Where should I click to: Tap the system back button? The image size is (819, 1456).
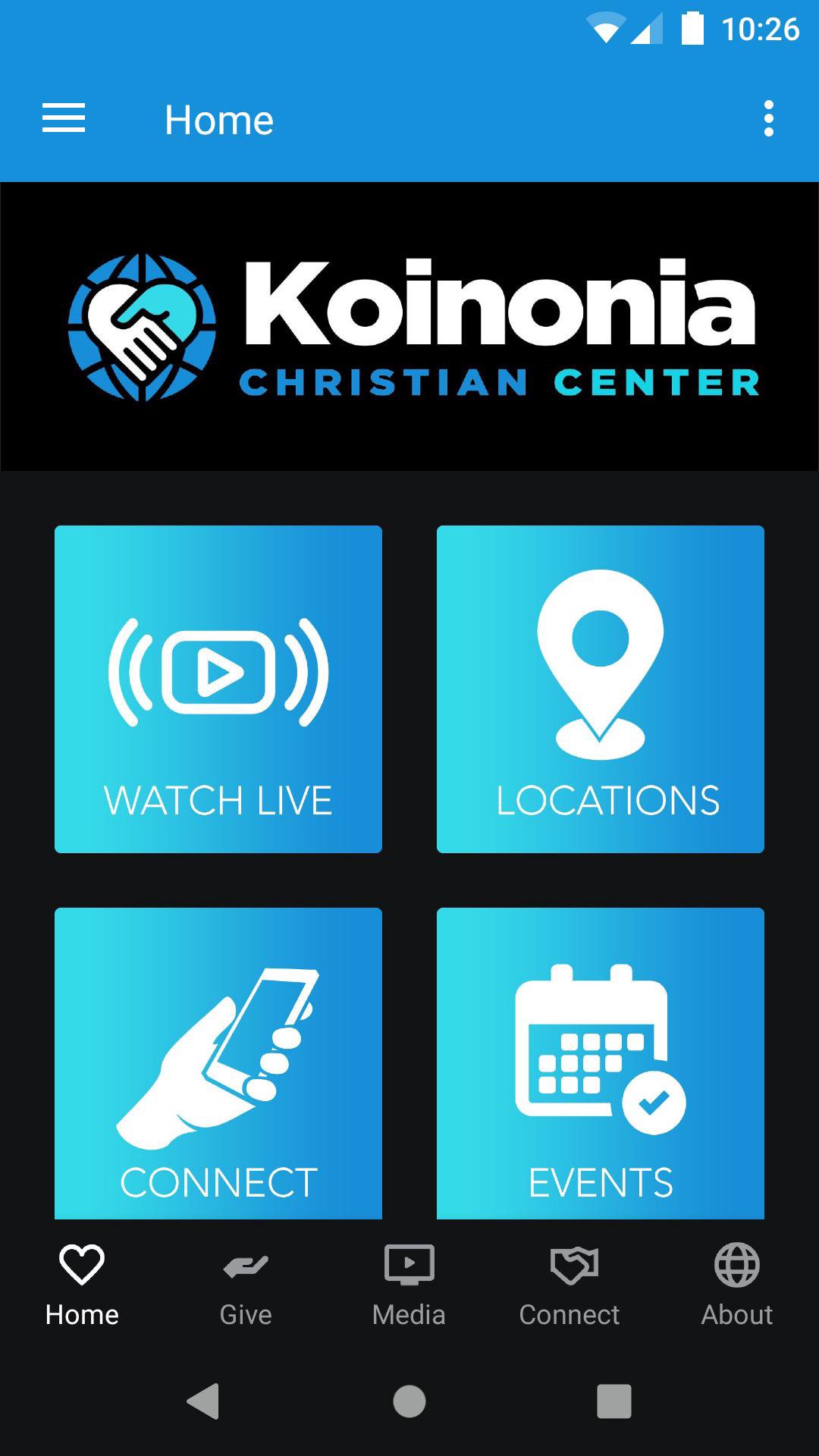click(x=203, y=1401)
